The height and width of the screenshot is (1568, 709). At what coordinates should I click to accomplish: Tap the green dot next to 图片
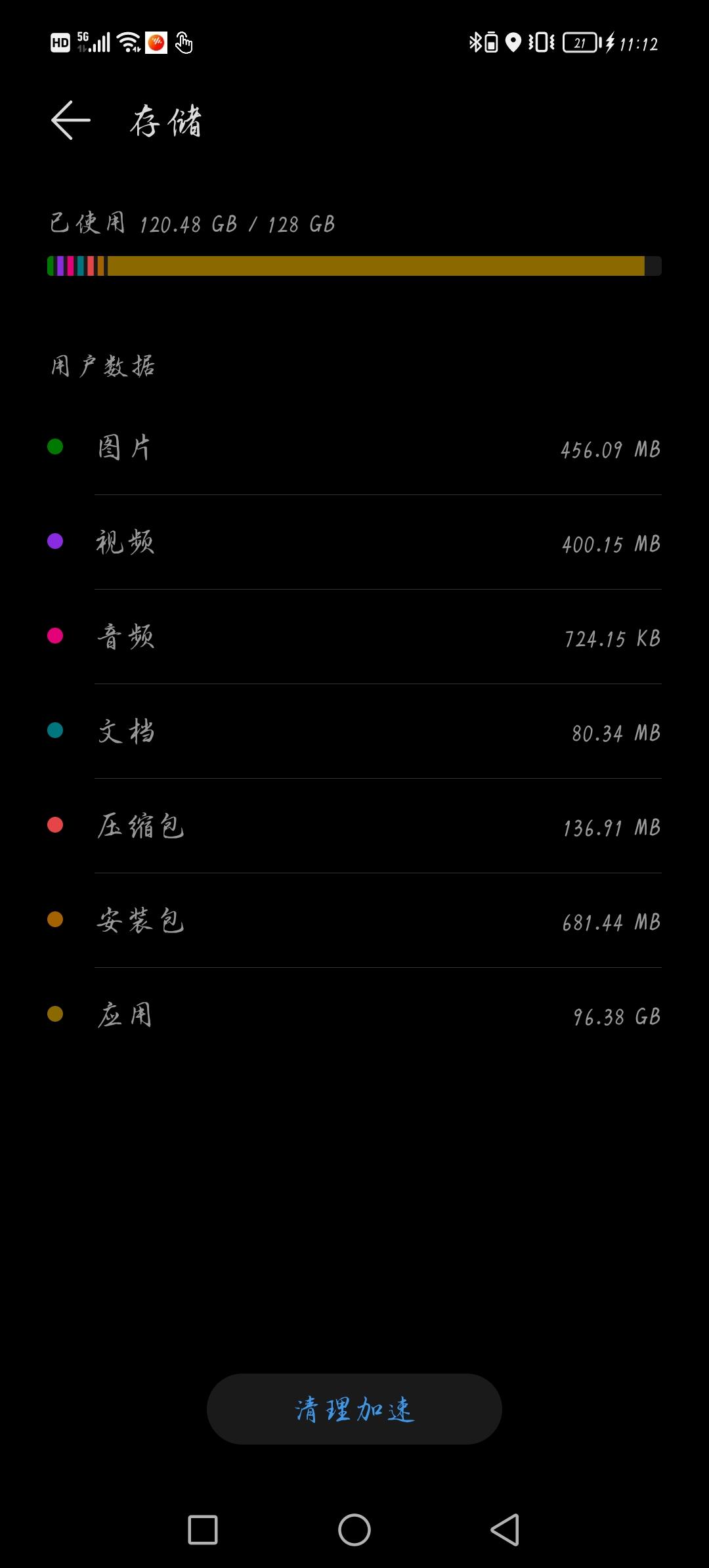pos(56,447)
